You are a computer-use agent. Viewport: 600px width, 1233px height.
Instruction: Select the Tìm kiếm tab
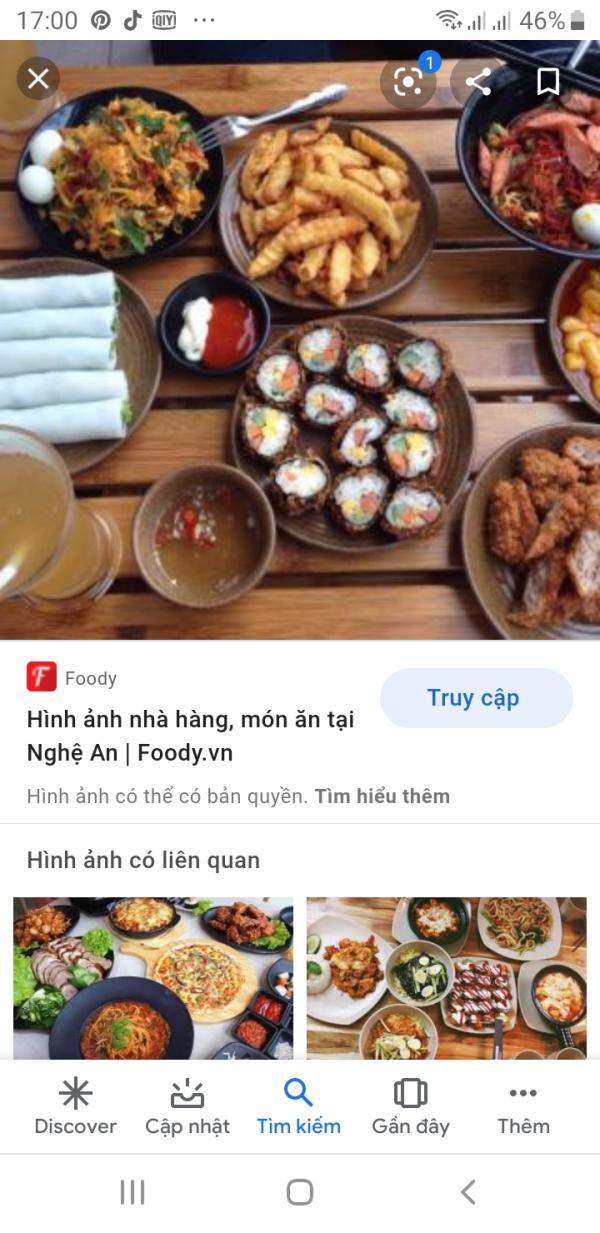298,1107
